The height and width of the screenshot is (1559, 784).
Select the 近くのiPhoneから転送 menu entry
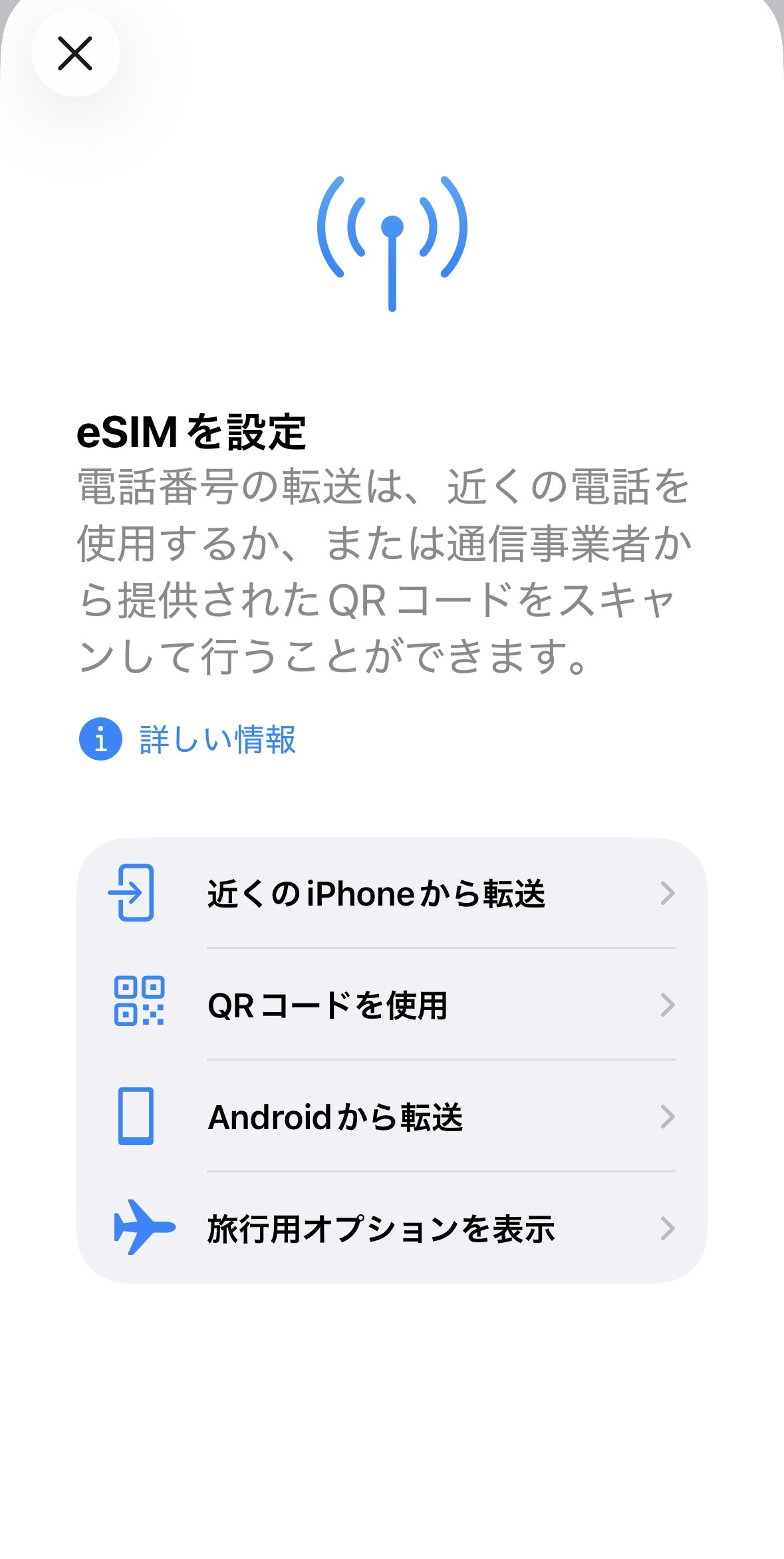pos(376,895)
